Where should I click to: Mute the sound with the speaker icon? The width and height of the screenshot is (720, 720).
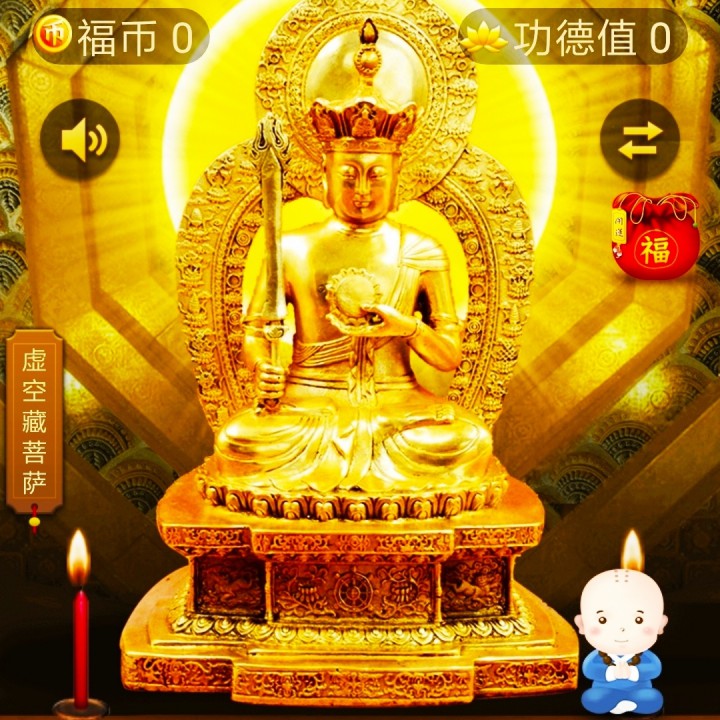(x=81, y=140)
